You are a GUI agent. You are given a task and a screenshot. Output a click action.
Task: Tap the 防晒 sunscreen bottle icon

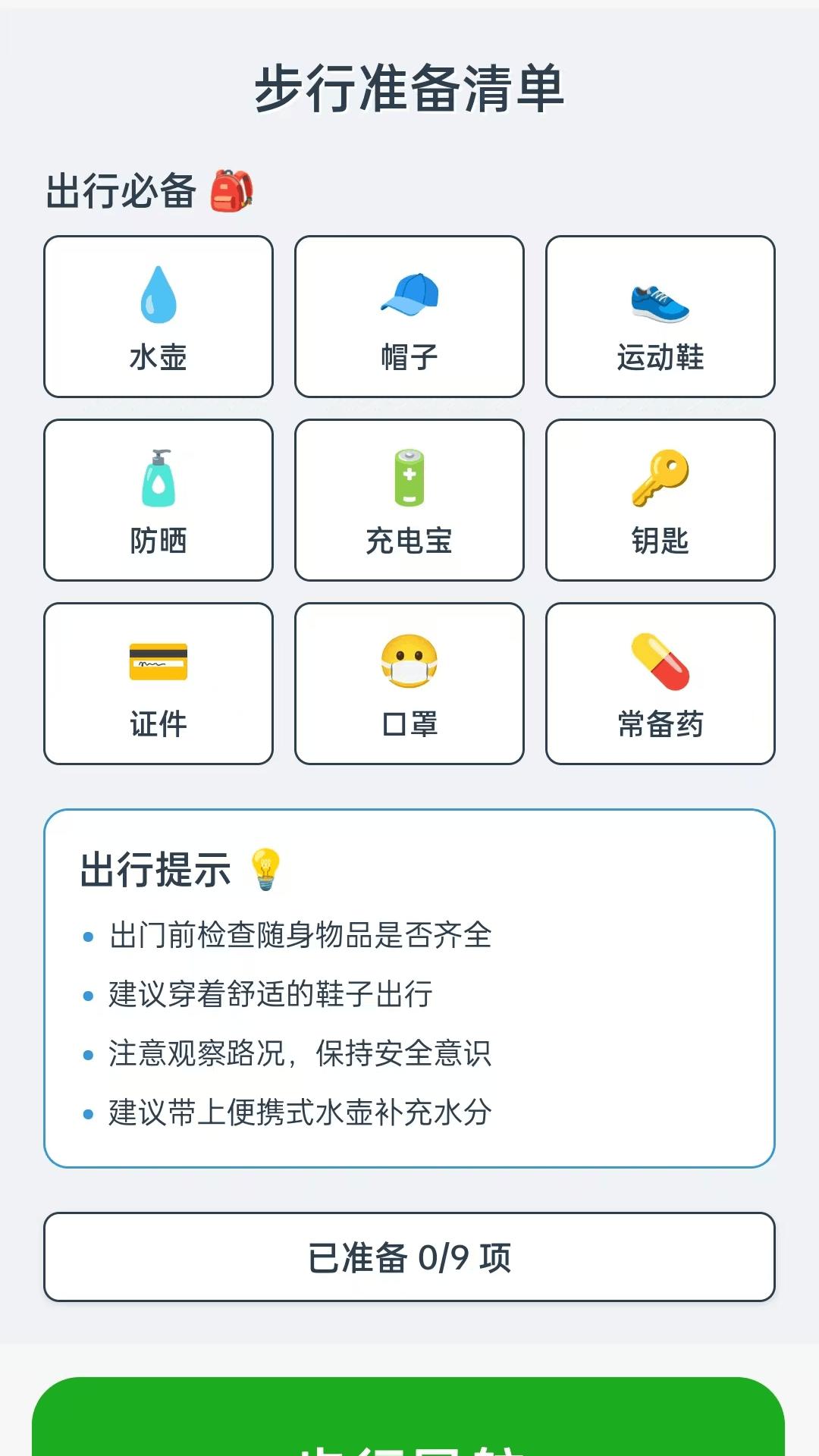(157, 478)
